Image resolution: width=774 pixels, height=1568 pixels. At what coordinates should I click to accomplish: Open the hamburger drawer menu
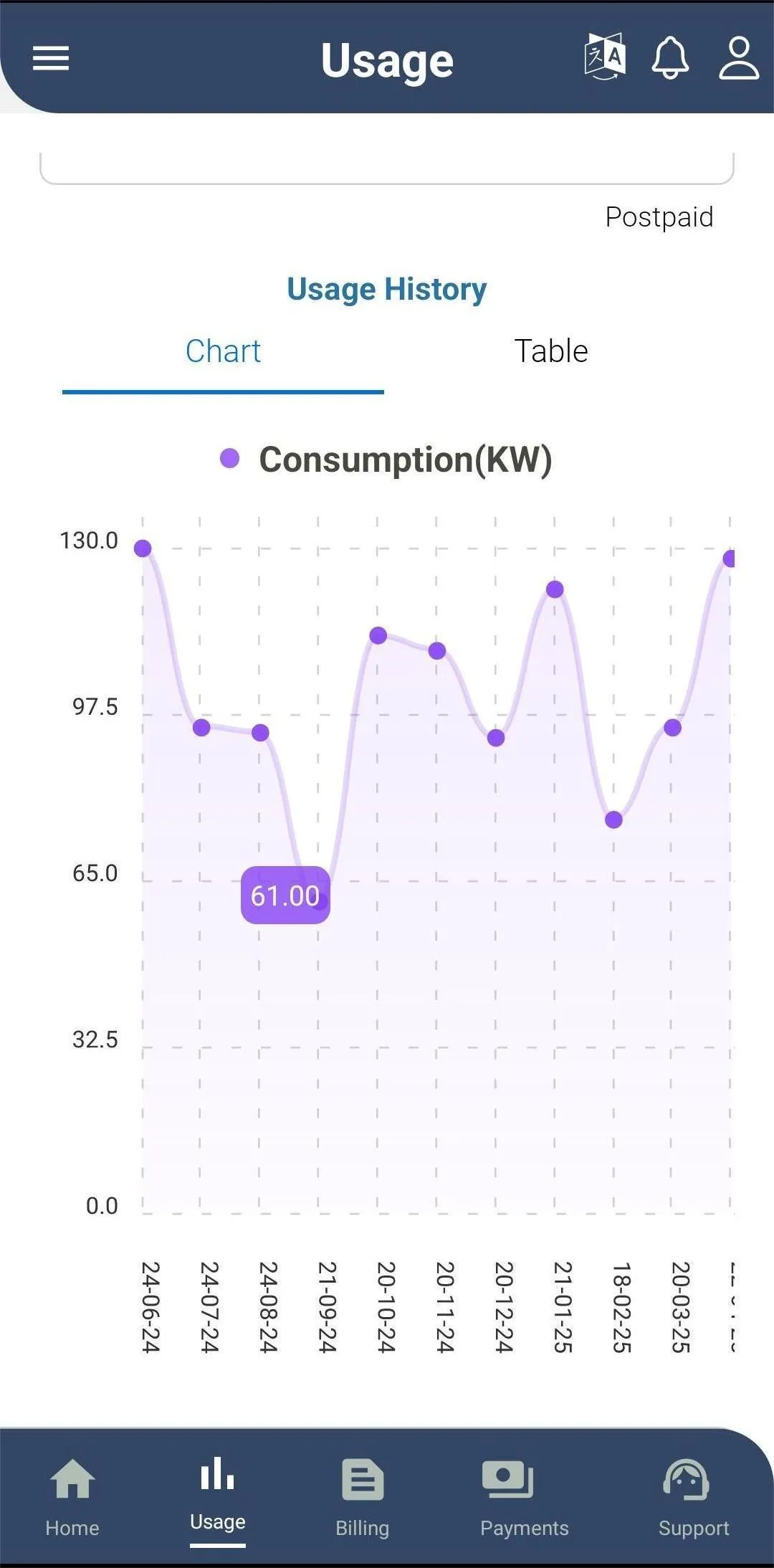pyautogui.click(x=51, y=59)
